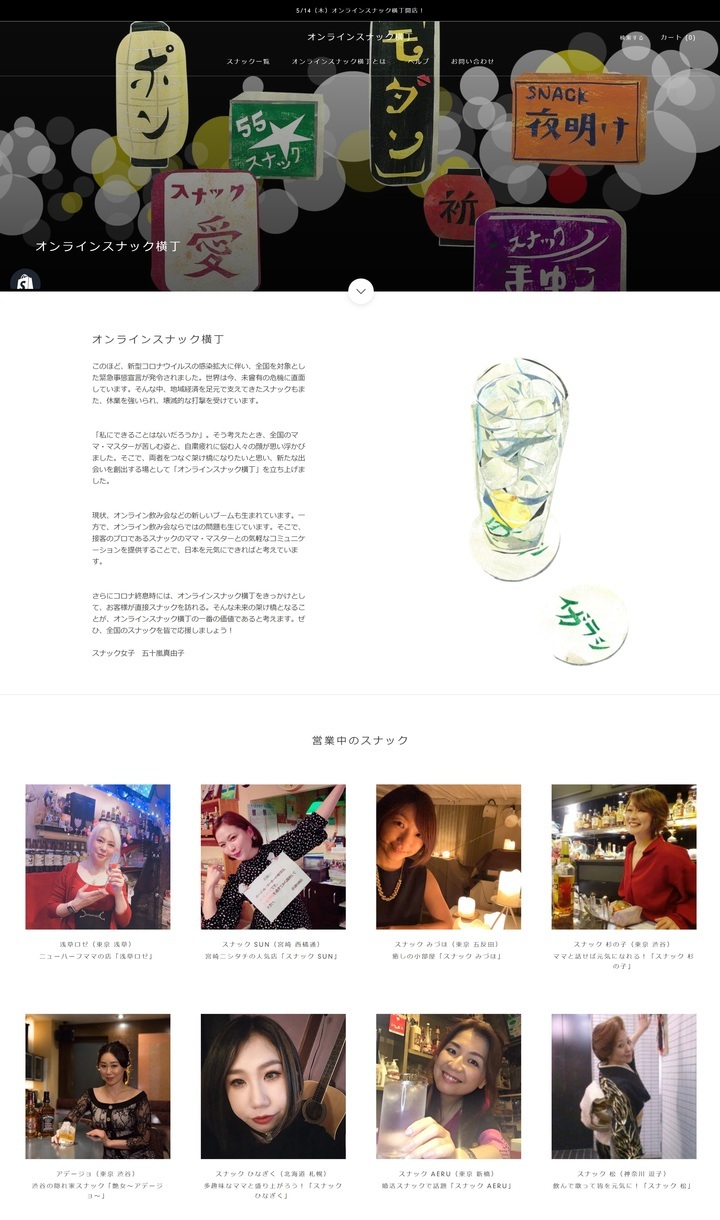Open the Shopify bag icon
Viewport: 720px width, 1220px height.
point(25,282)
